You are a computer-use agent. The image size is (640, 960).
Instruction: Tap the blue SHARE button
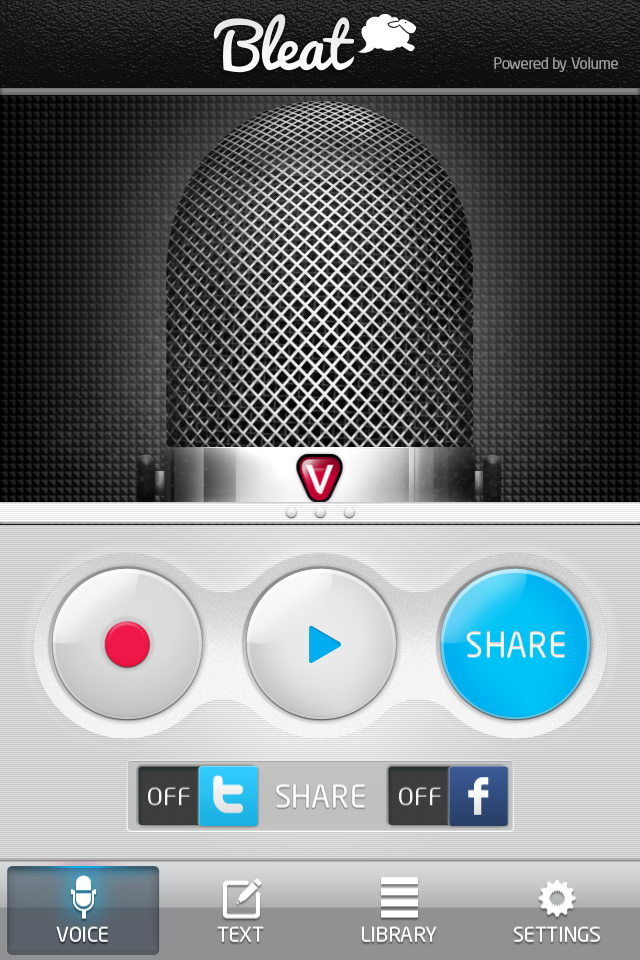click(x=515, y=644)
